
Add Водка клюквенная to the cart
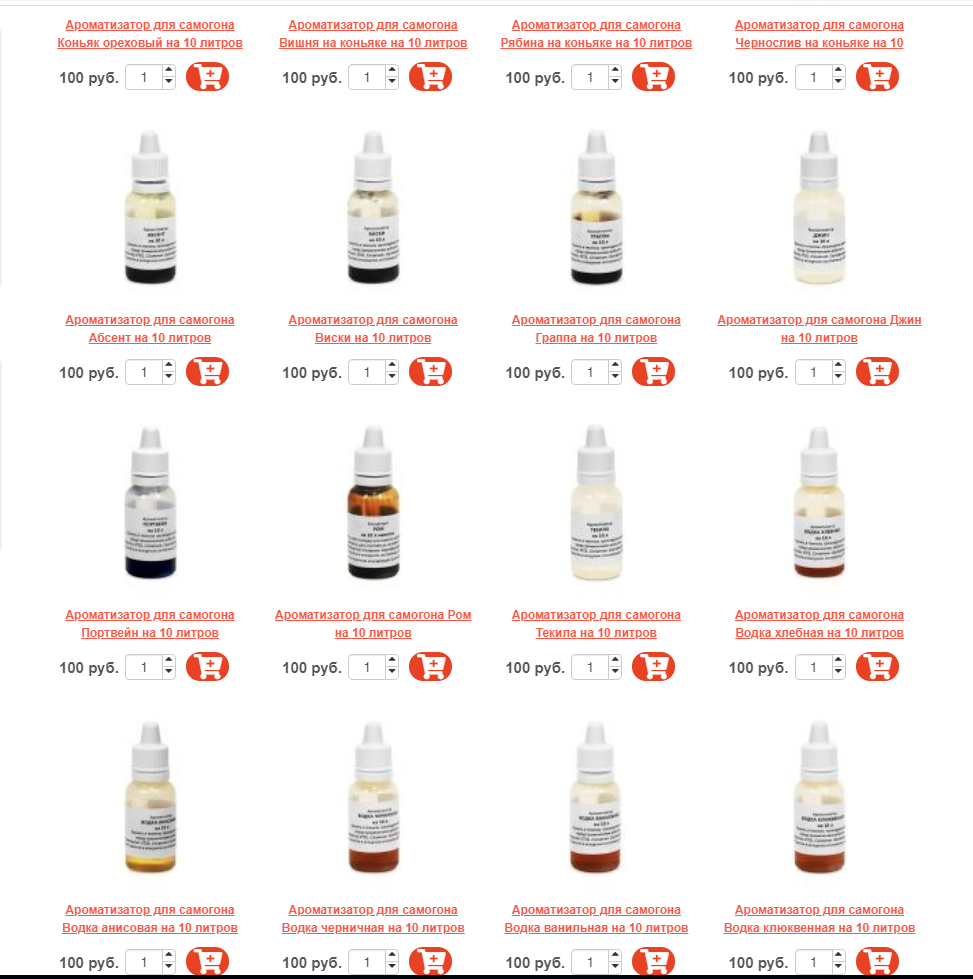pos(877,962)
